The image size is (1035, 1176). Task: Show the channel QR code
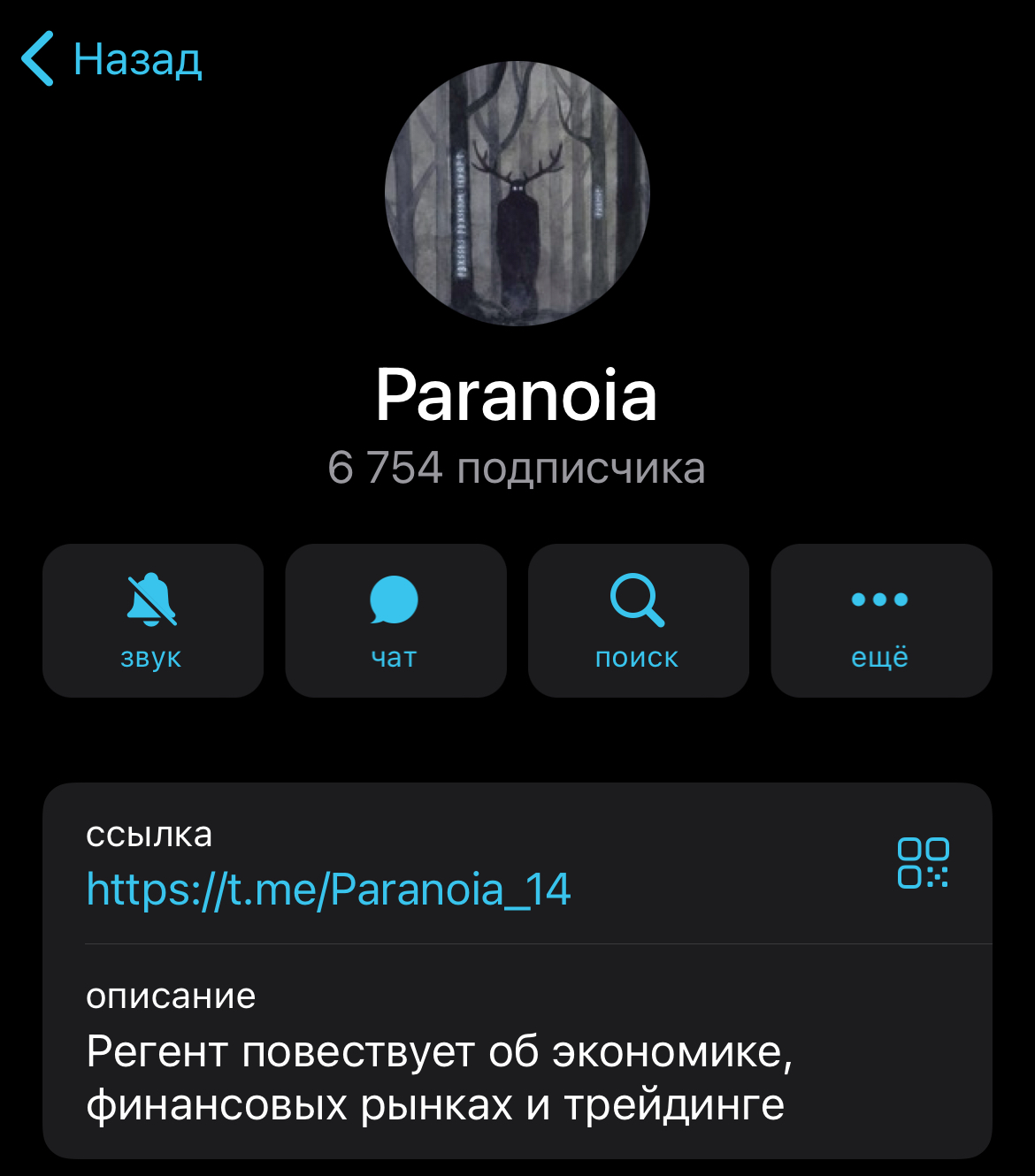pyautogui.click(x=923, y=863)
